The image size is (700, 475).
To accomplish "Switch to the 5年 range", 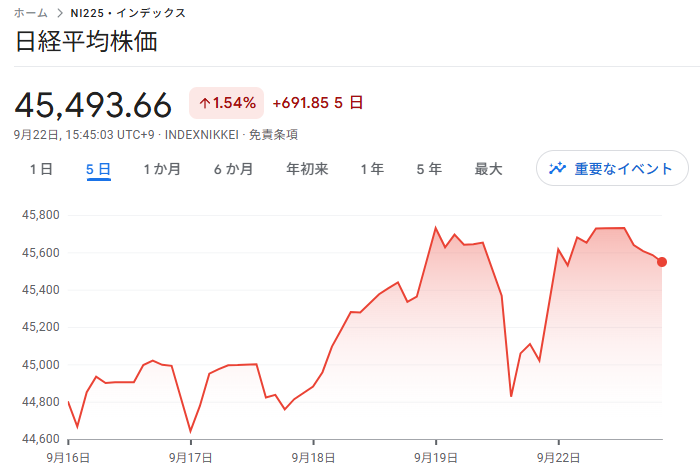I will tap(429, 169).
